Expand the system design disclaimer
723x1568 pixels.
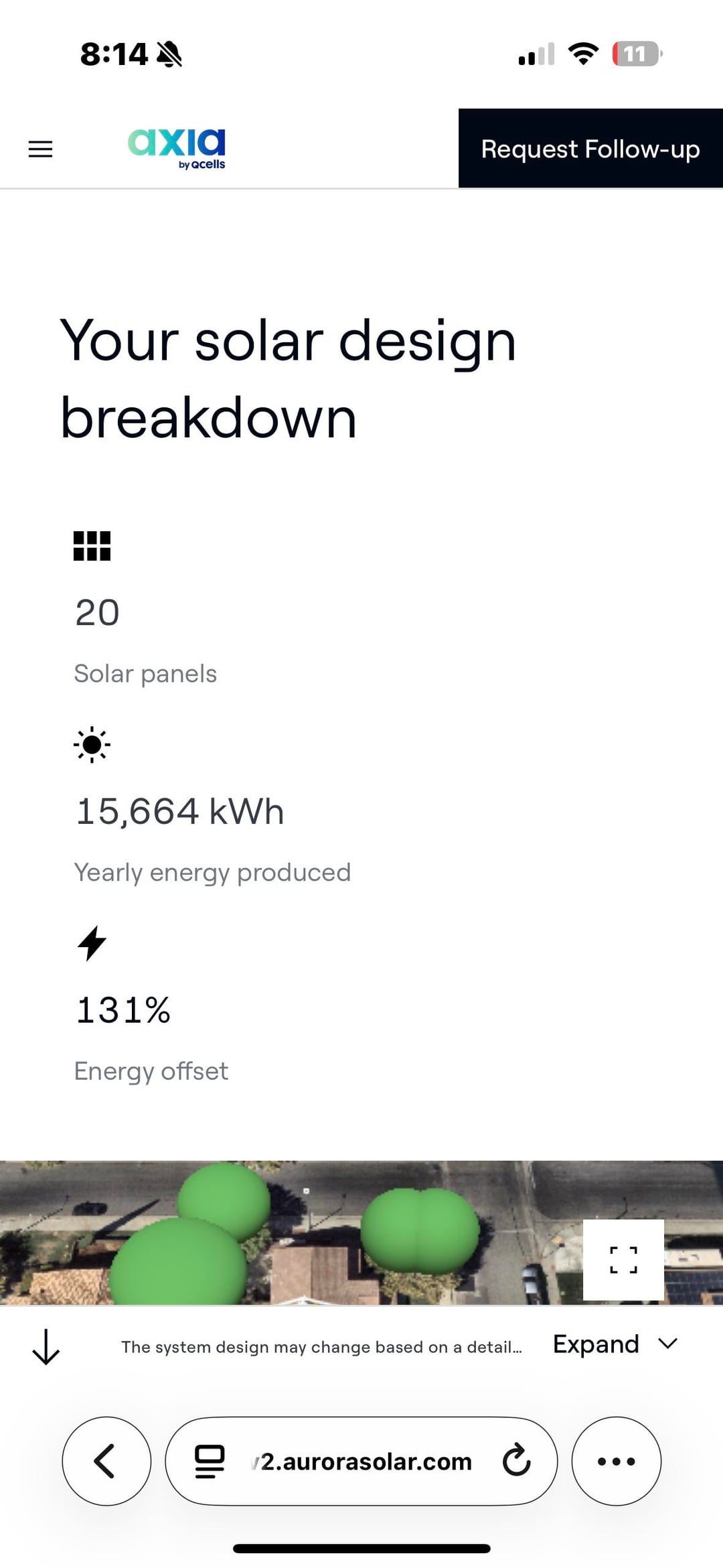615,1344
